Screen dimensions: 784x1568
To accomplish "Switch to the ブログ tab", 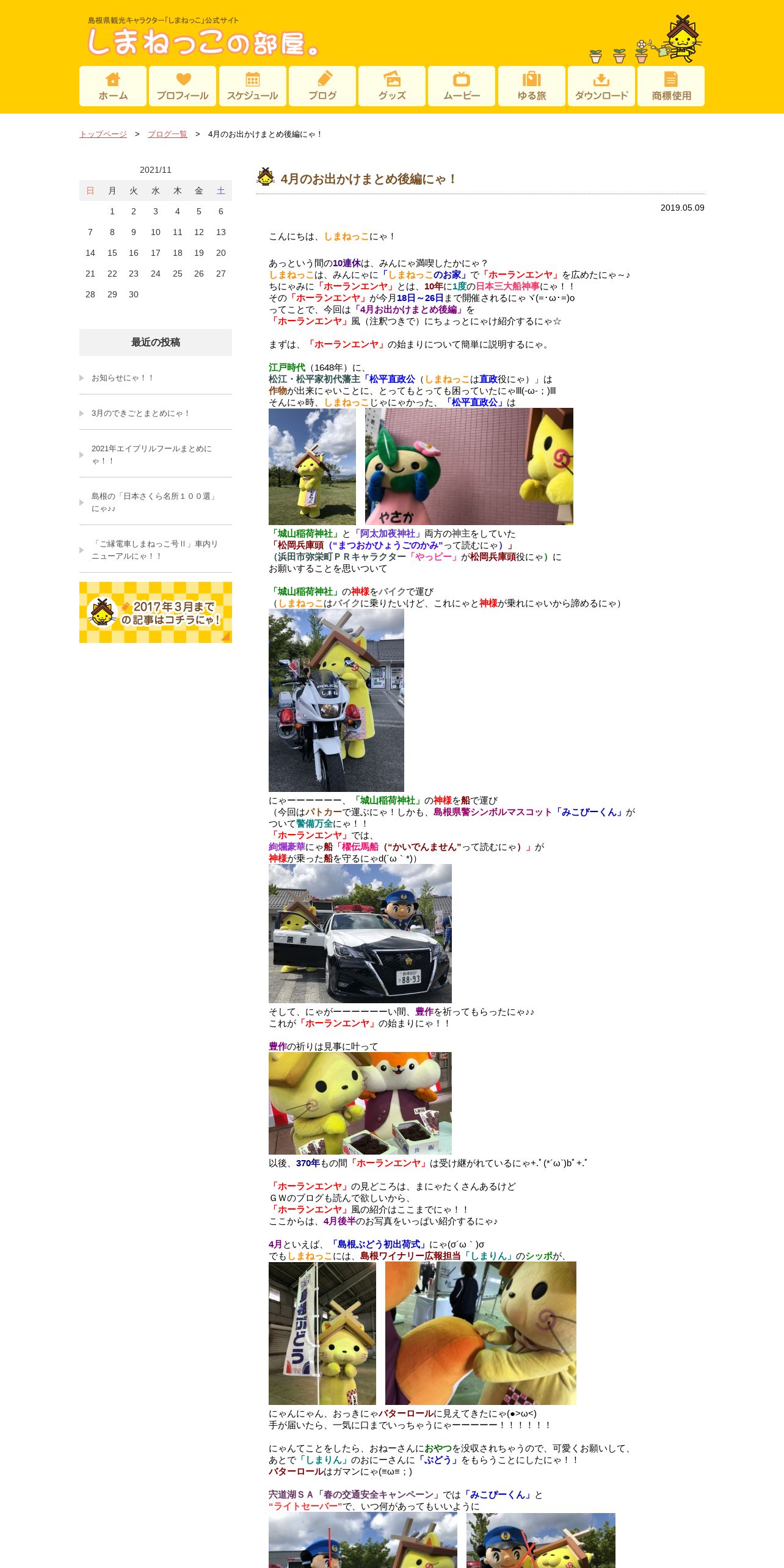I will tap(322, 86).
